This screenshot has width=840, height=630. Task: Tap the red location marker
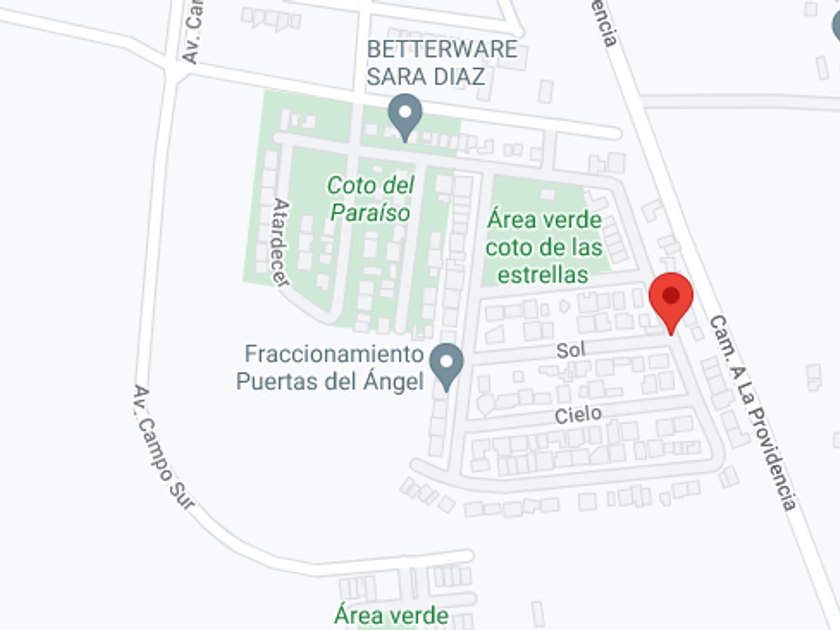coord(671,302)
